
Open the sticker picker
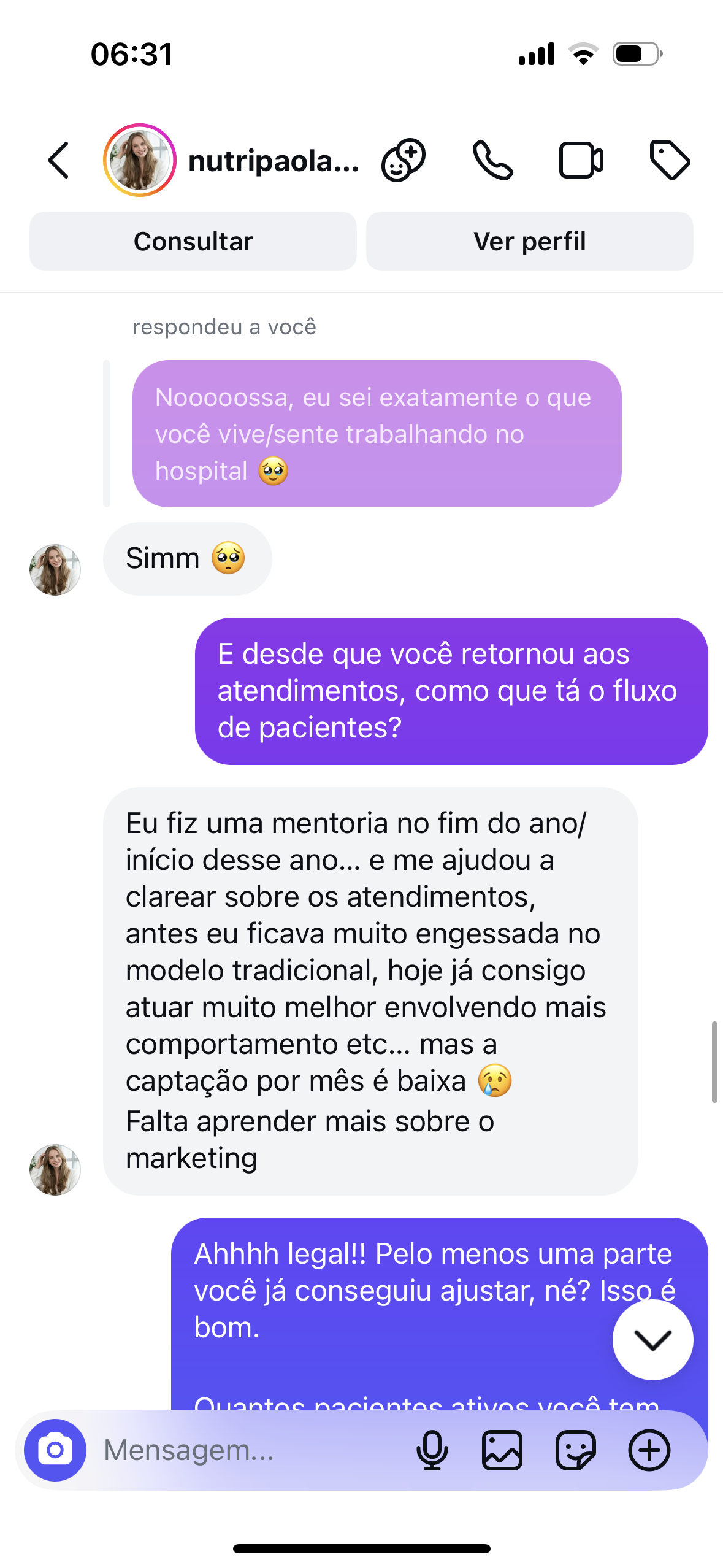coord(576,1451)
